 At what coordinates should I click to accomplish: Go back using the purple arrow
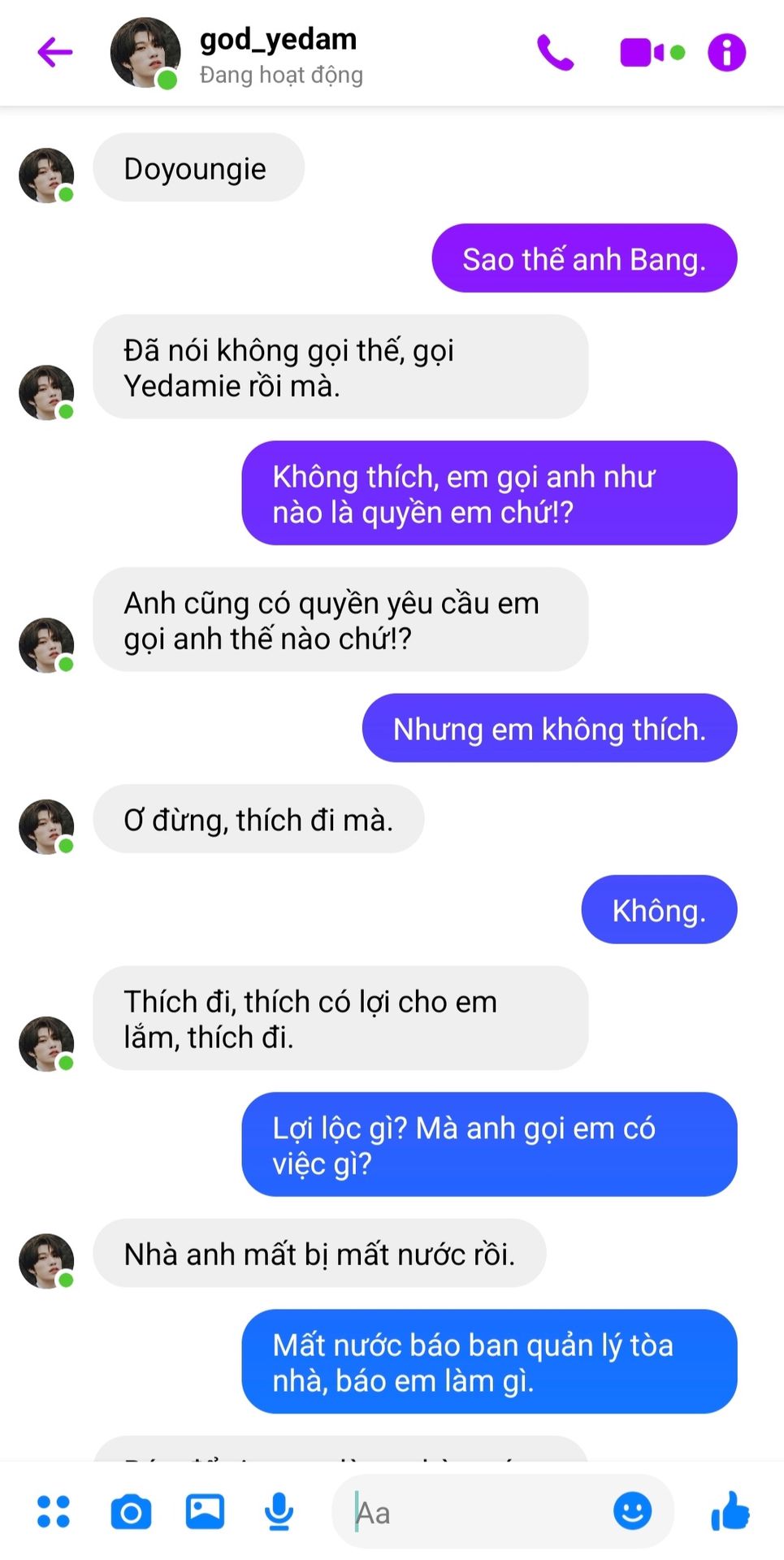point(55,53)
